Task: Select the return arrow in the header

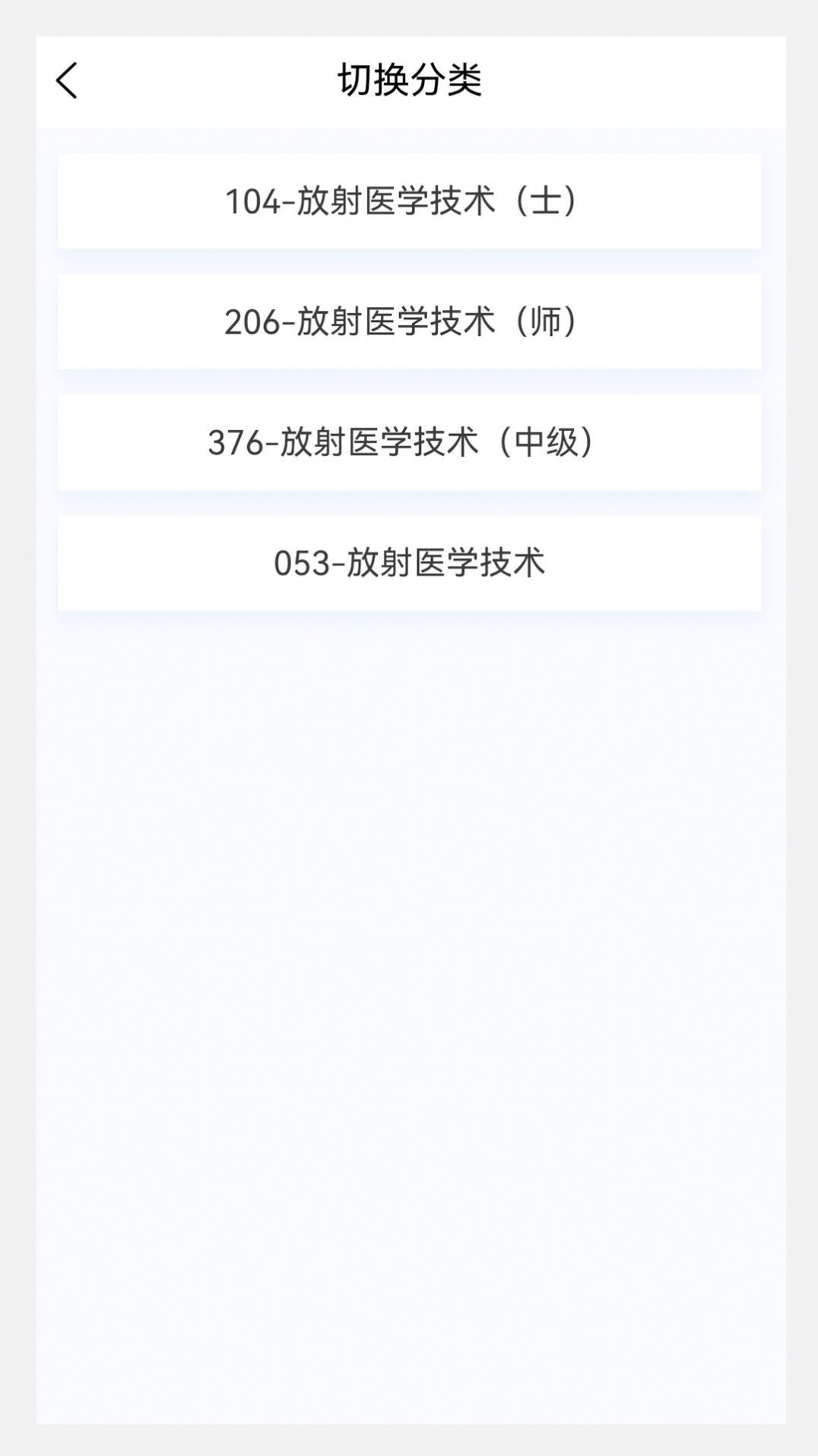Action: coord(68,81)
